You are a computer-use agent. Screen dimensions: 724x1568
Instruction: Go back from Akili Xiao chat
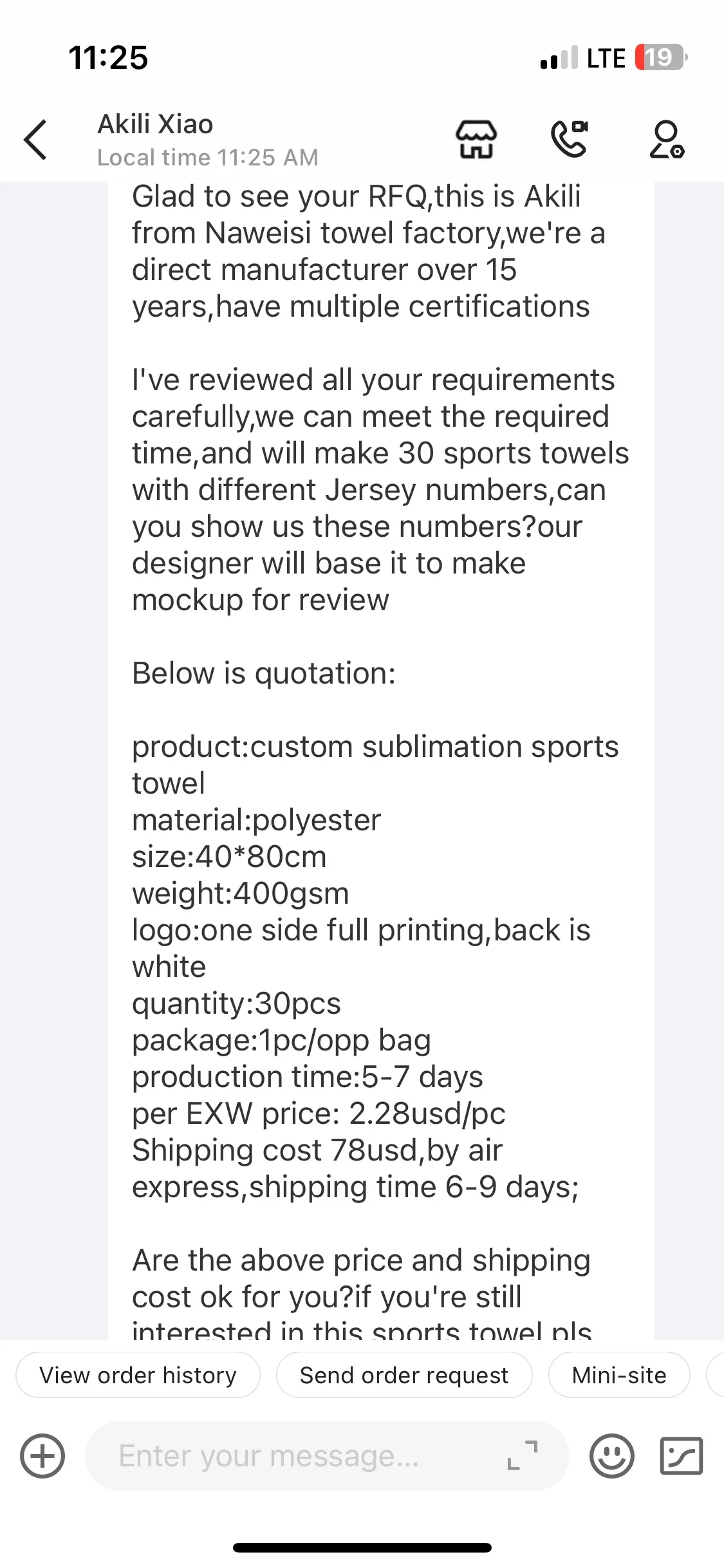pyautogui.click(x=36, y=139)
